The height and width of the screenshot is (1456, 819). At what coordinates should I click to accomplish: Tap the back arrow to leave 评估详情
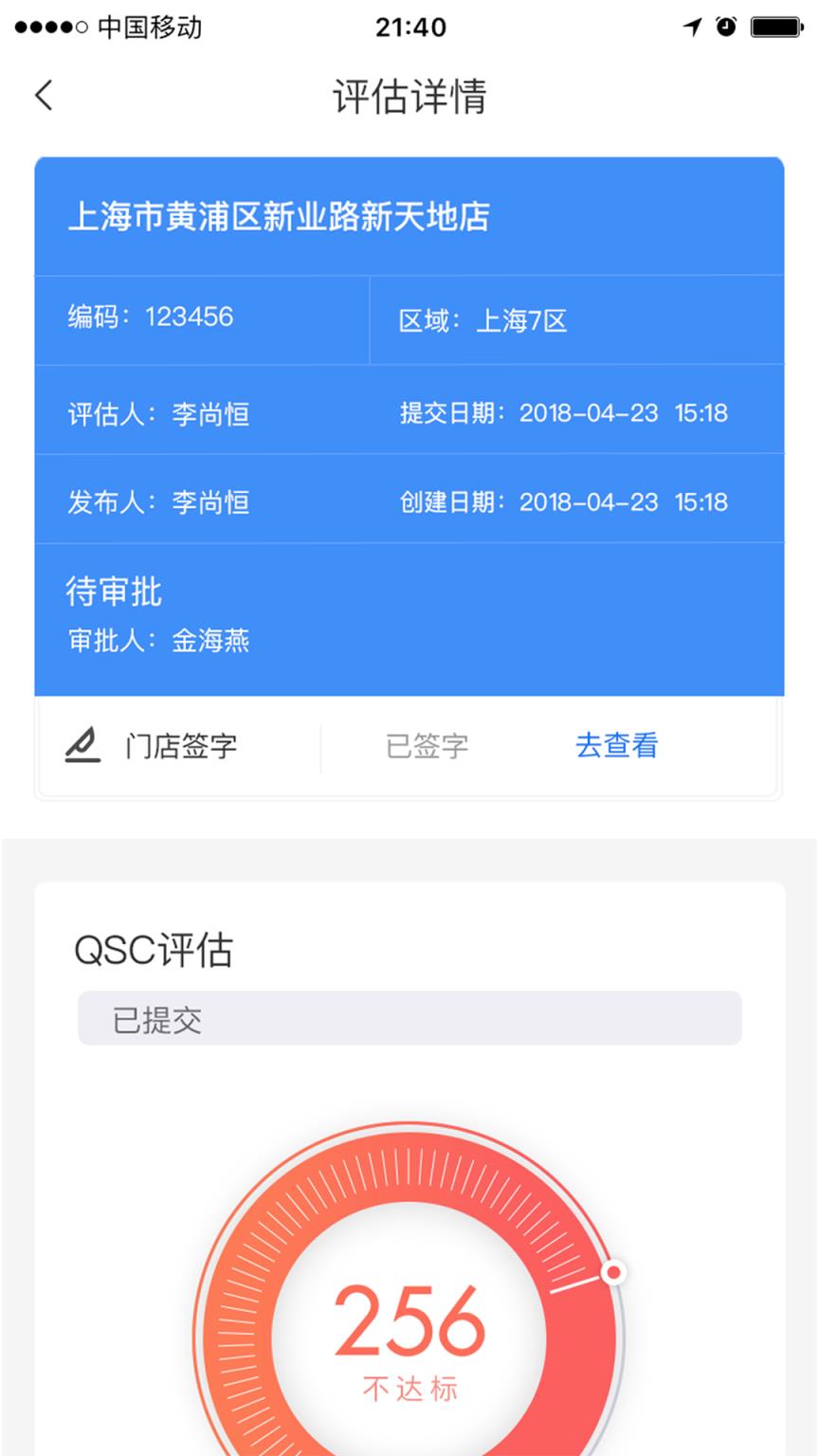(x=43, y=96)
